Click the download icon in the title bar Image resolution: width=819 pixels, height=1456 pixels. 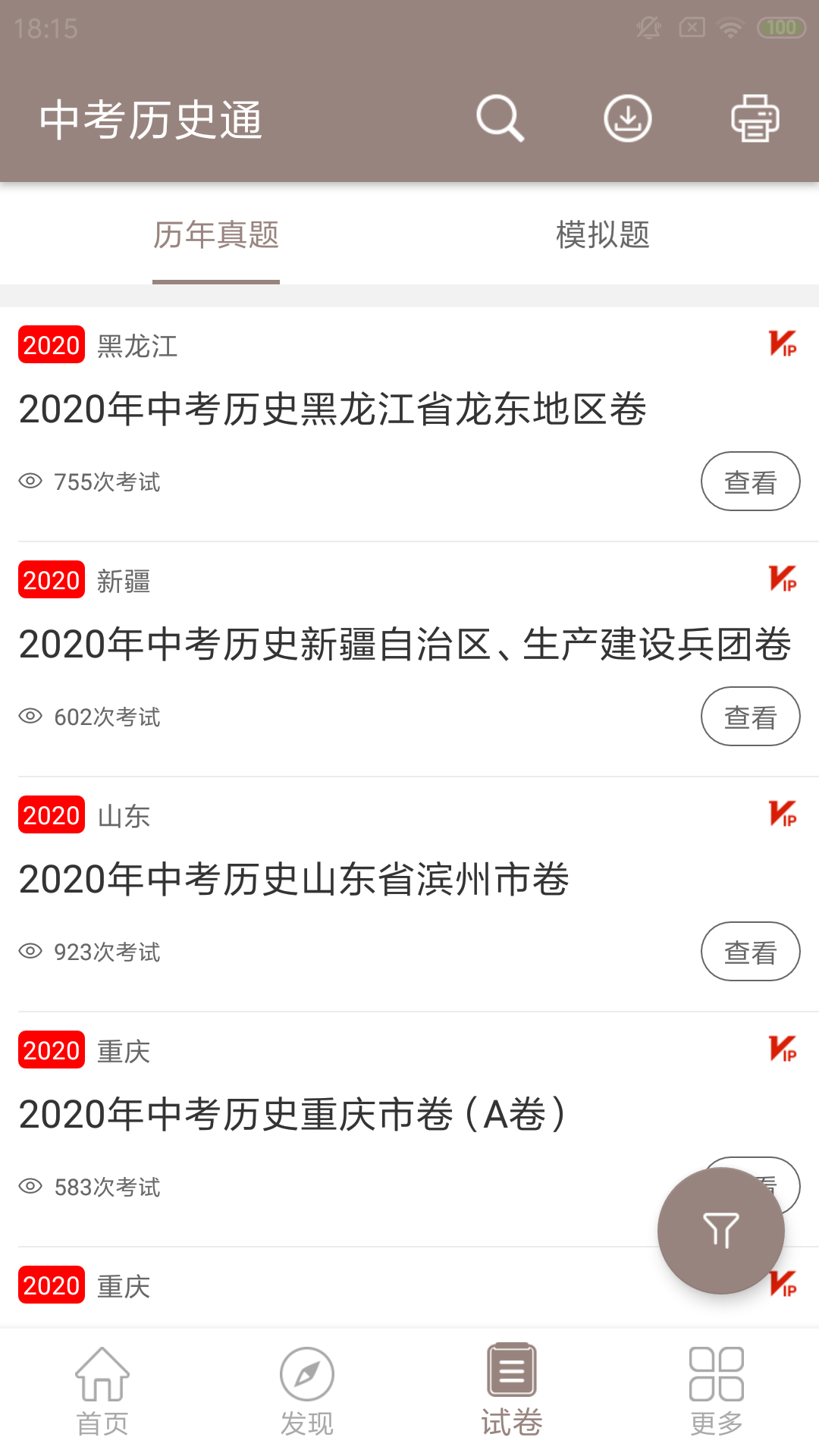pyautogui.click(x=628, y=118)
